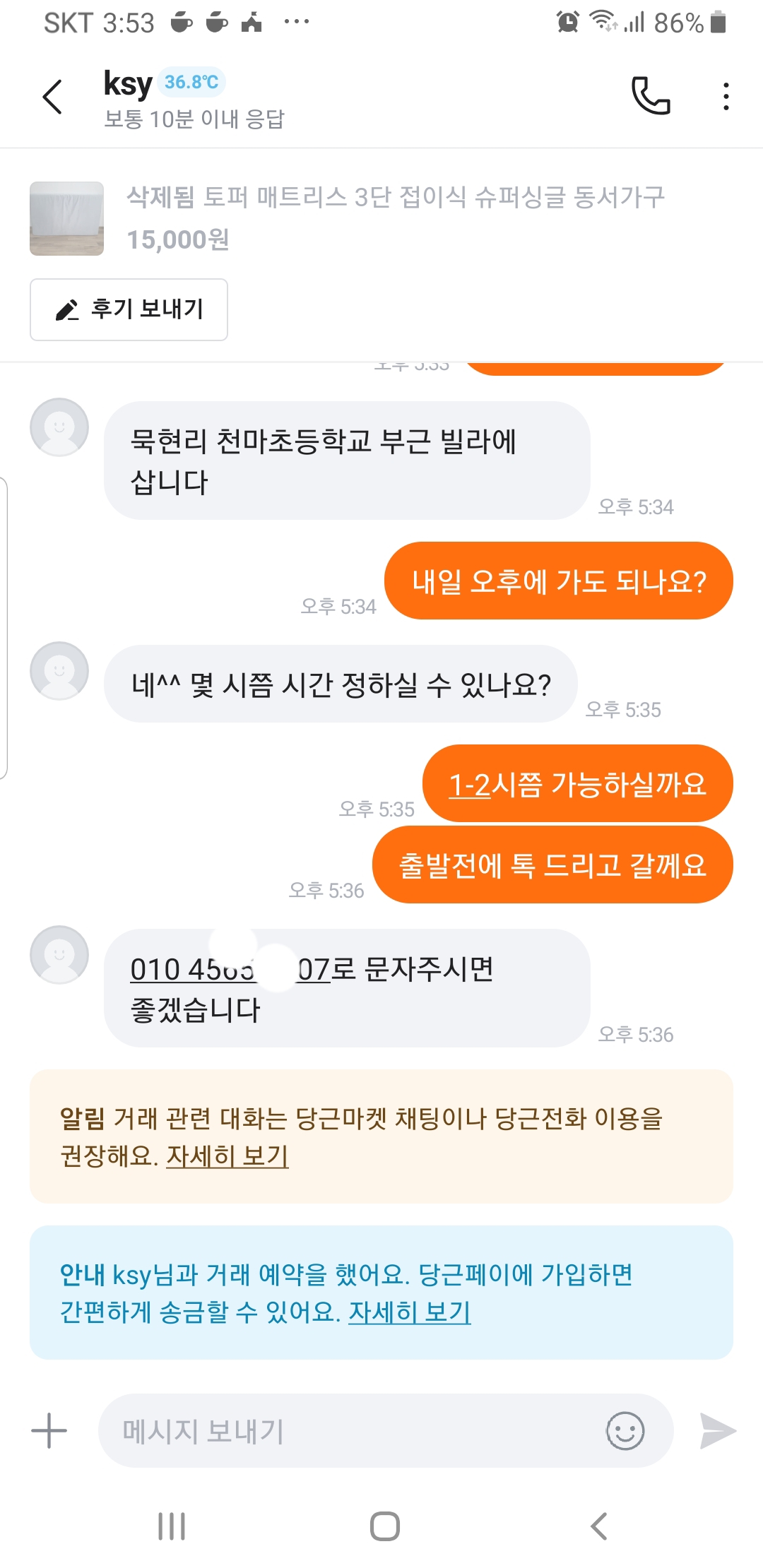
Task: Open 자세히 보기 in the 알림 notice
Action: tap(227, 1156)
